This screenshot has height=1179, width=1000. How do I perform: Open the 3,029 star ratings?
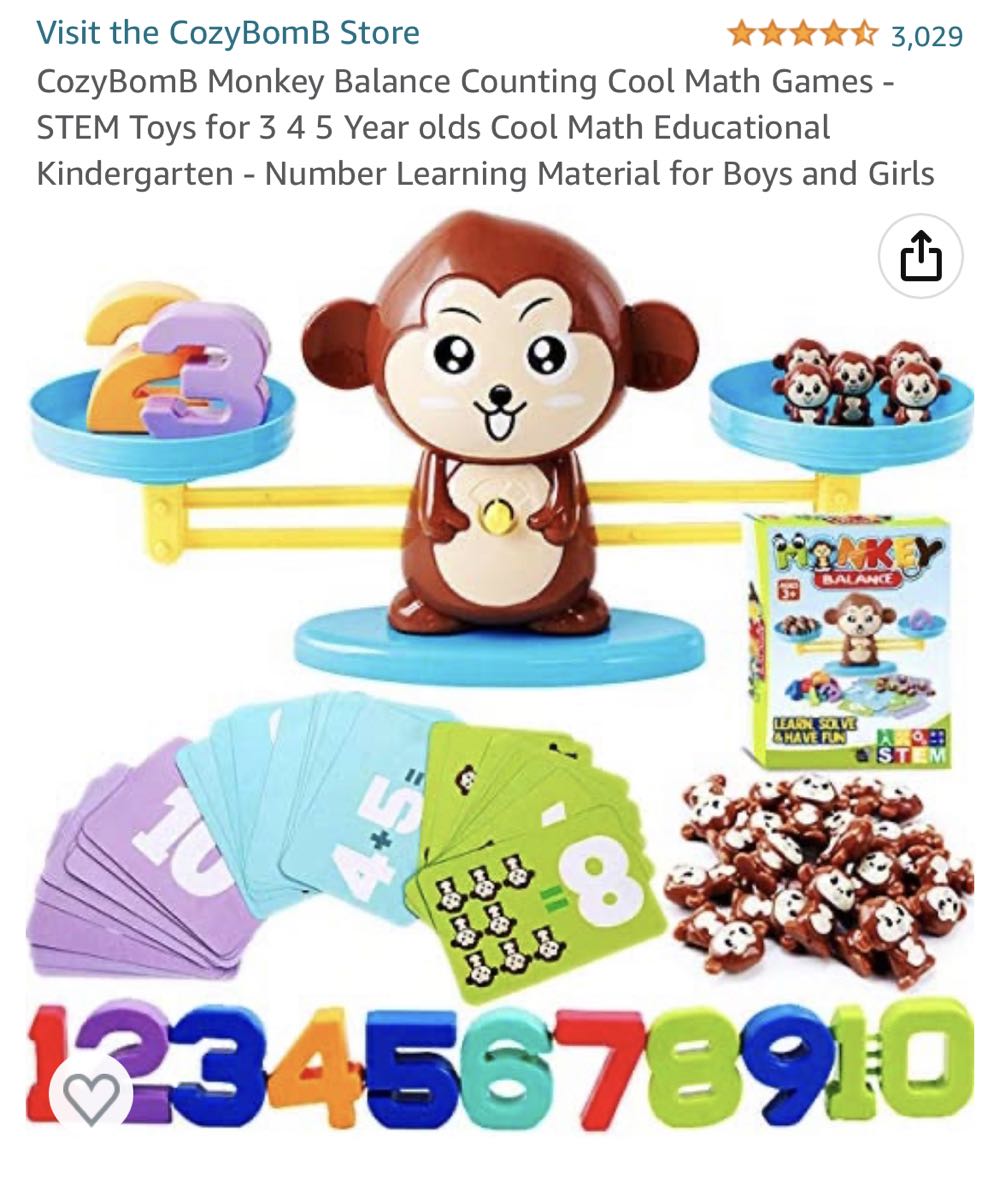point(845,35)
